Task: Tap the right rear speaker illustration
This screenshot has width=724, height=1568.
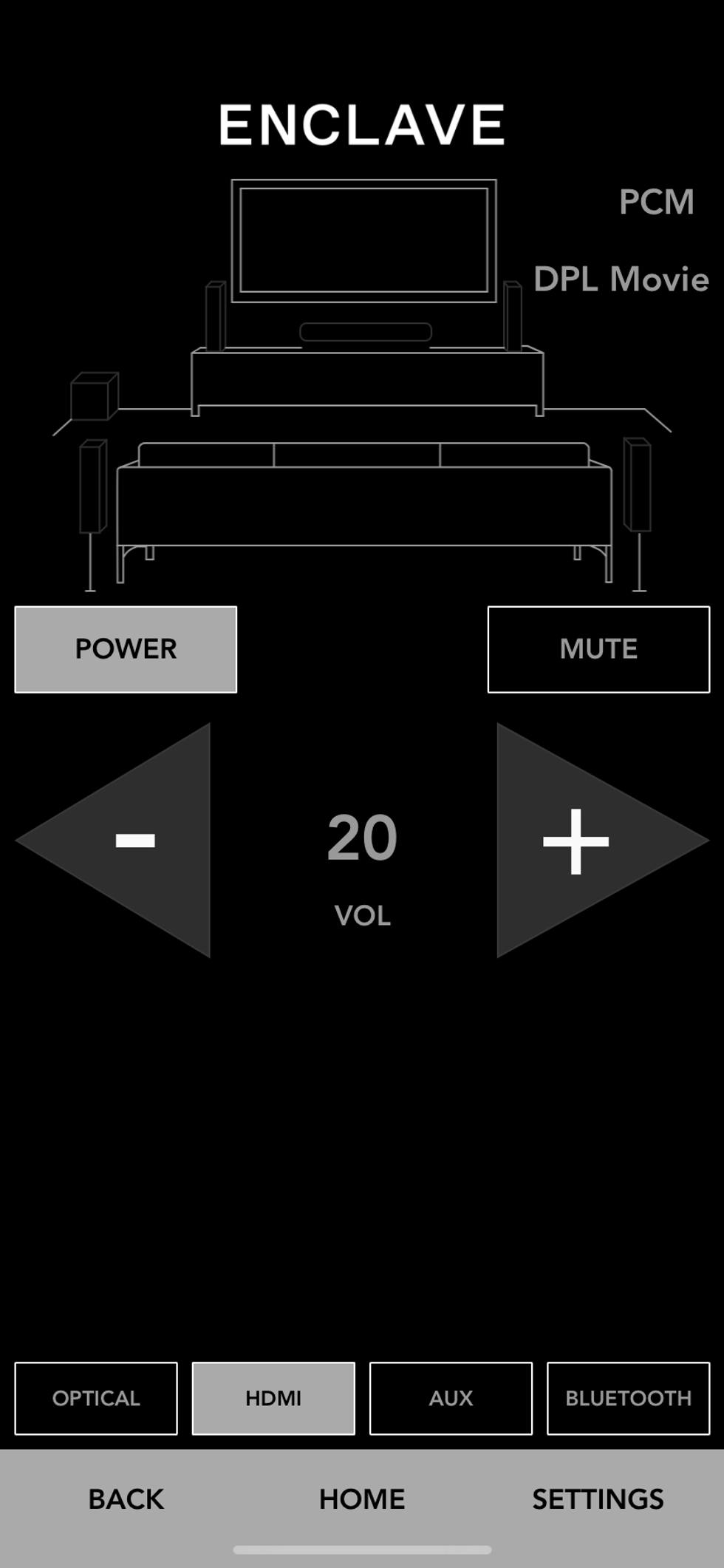Action: tap(635, 484)
